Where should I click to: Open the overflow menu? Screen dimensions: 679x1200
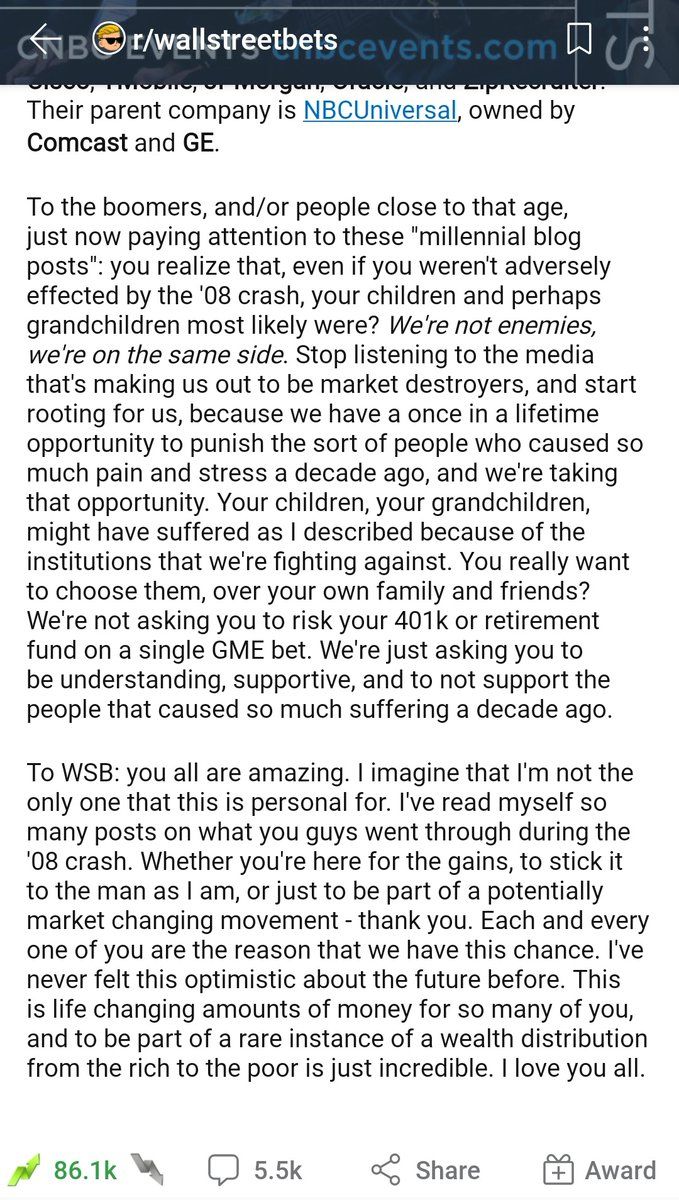coord(647,39)
